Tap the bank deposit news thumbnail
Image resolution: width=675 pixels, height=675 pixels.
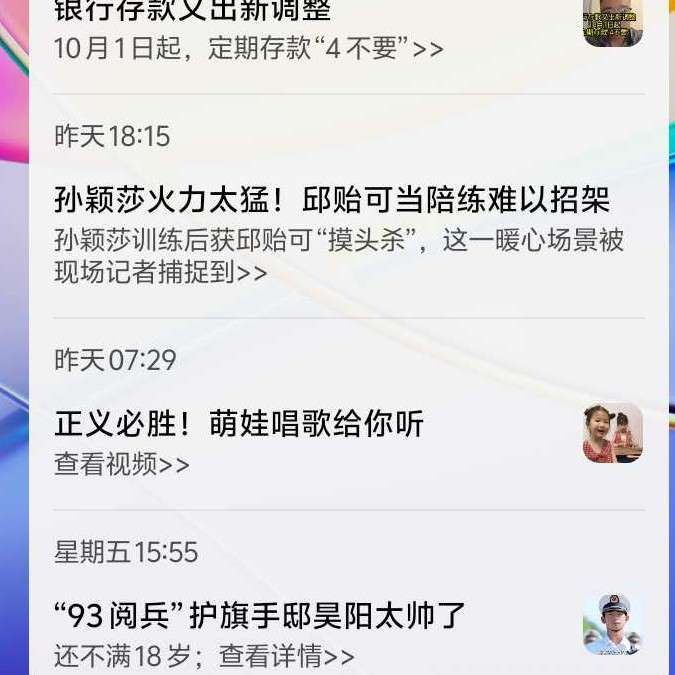[612, 22]
